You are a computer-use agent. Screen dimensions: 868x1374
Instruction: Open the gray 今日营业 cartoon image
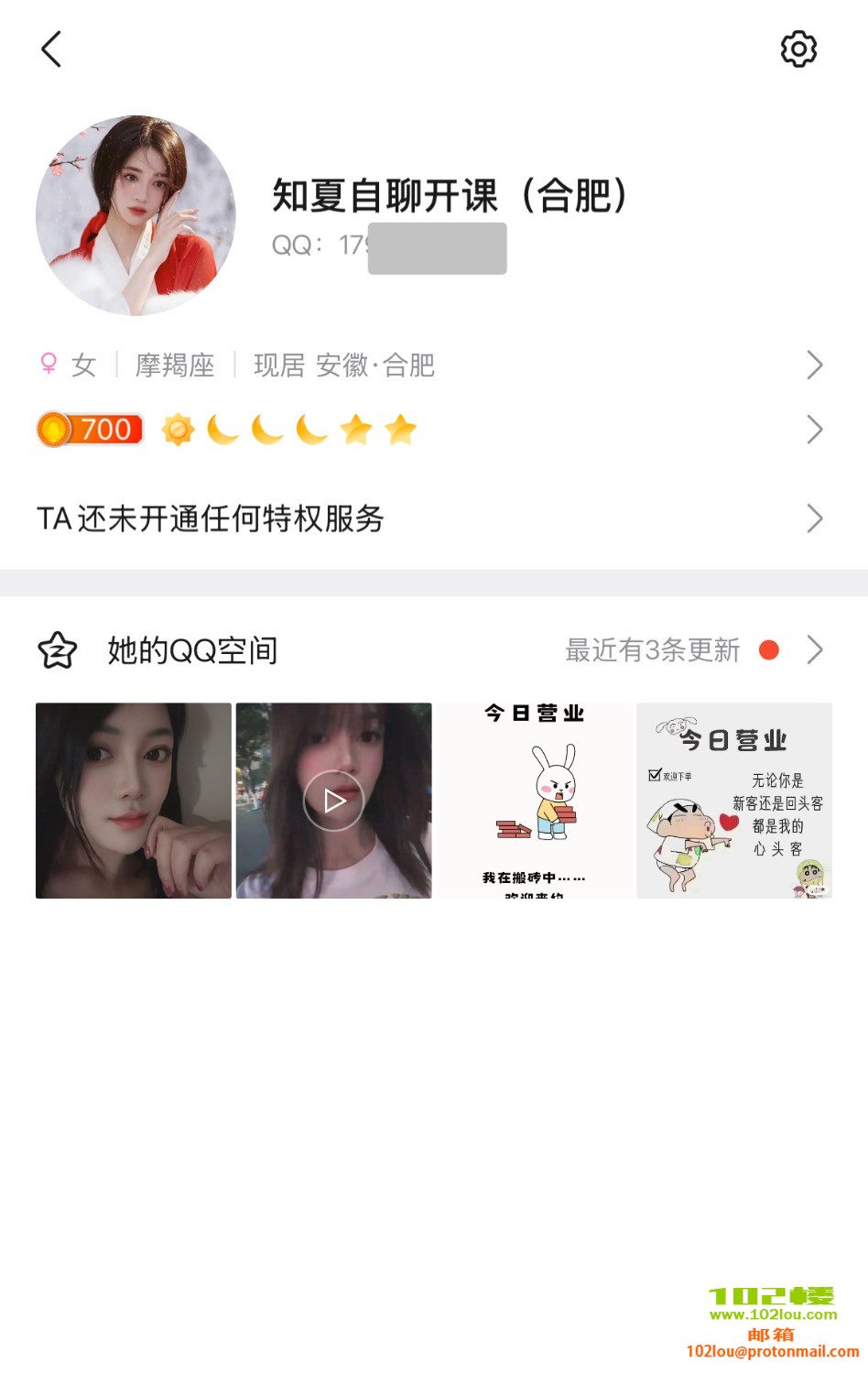733,801
